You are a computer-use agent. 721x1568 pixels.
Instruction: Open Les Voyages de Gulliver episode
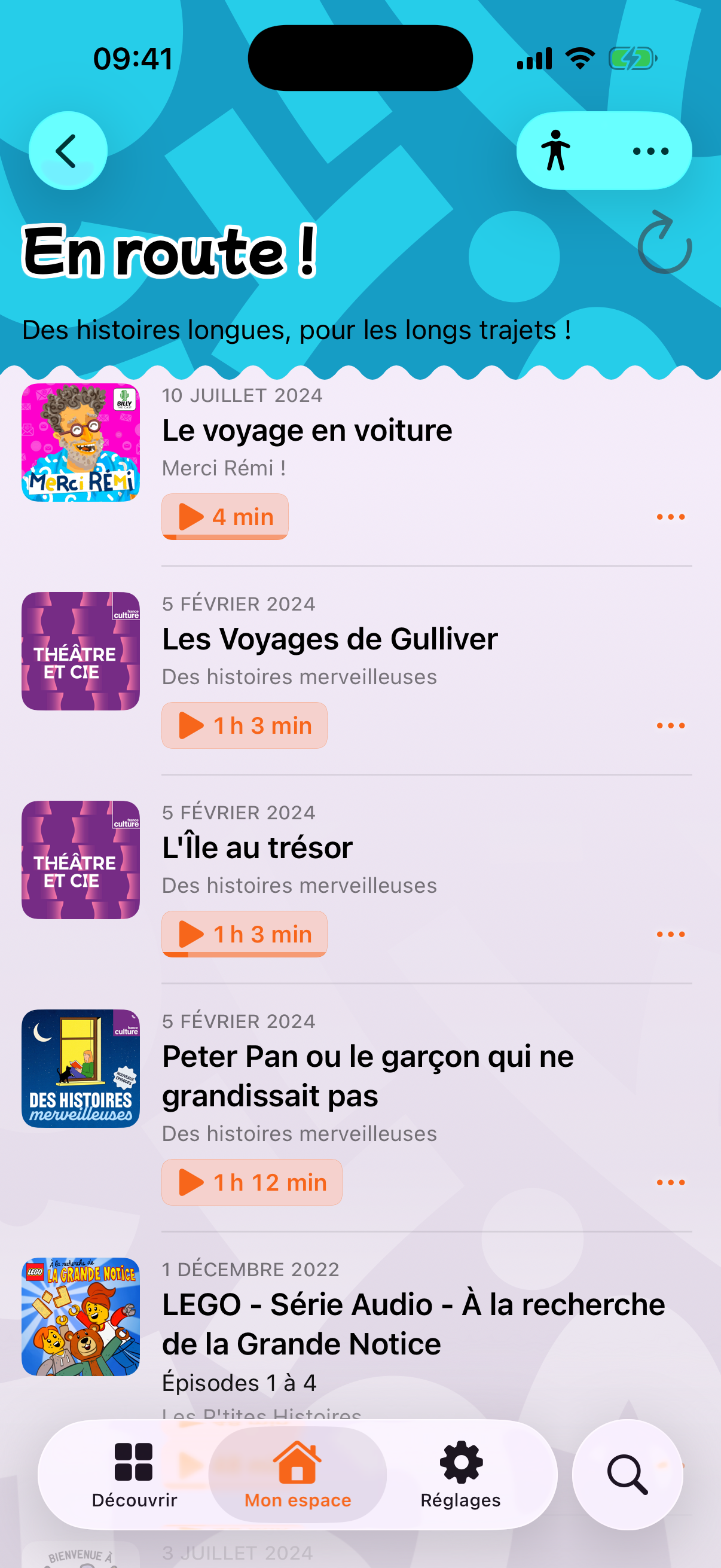[x=329, y=639]
